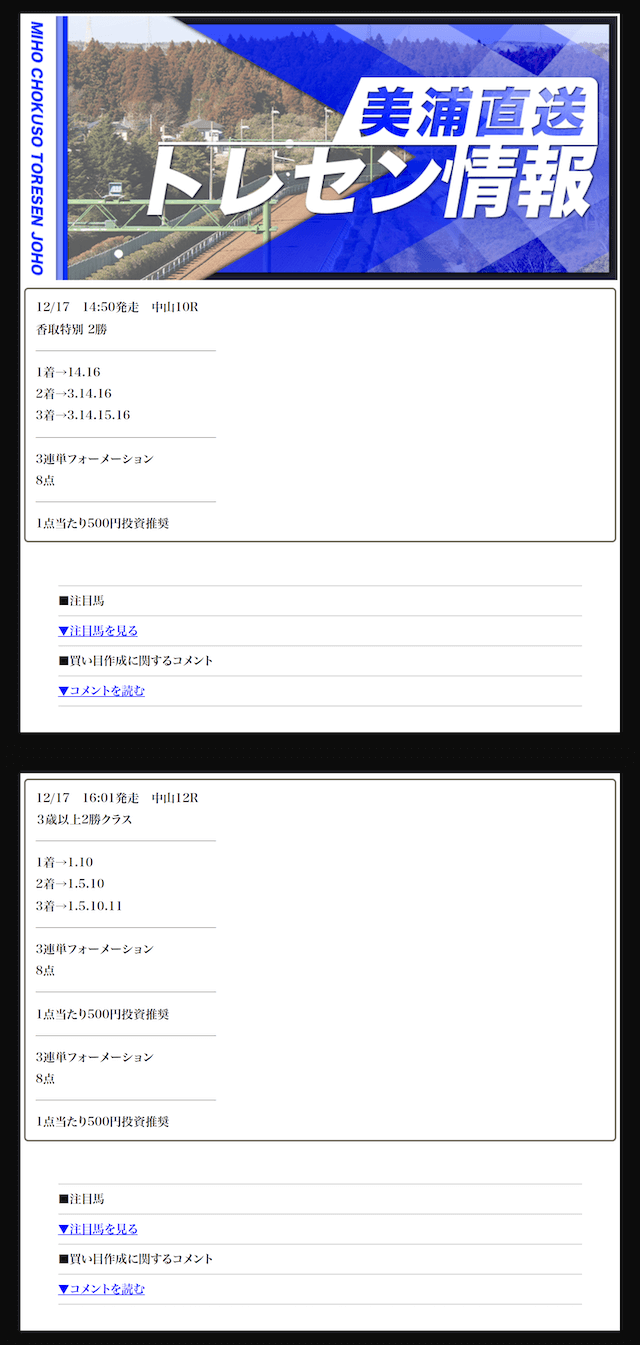640x1345 pixels.
Task: Expand 注目馬を見る for the 中山10R race
Action: (x=98, y=631)
